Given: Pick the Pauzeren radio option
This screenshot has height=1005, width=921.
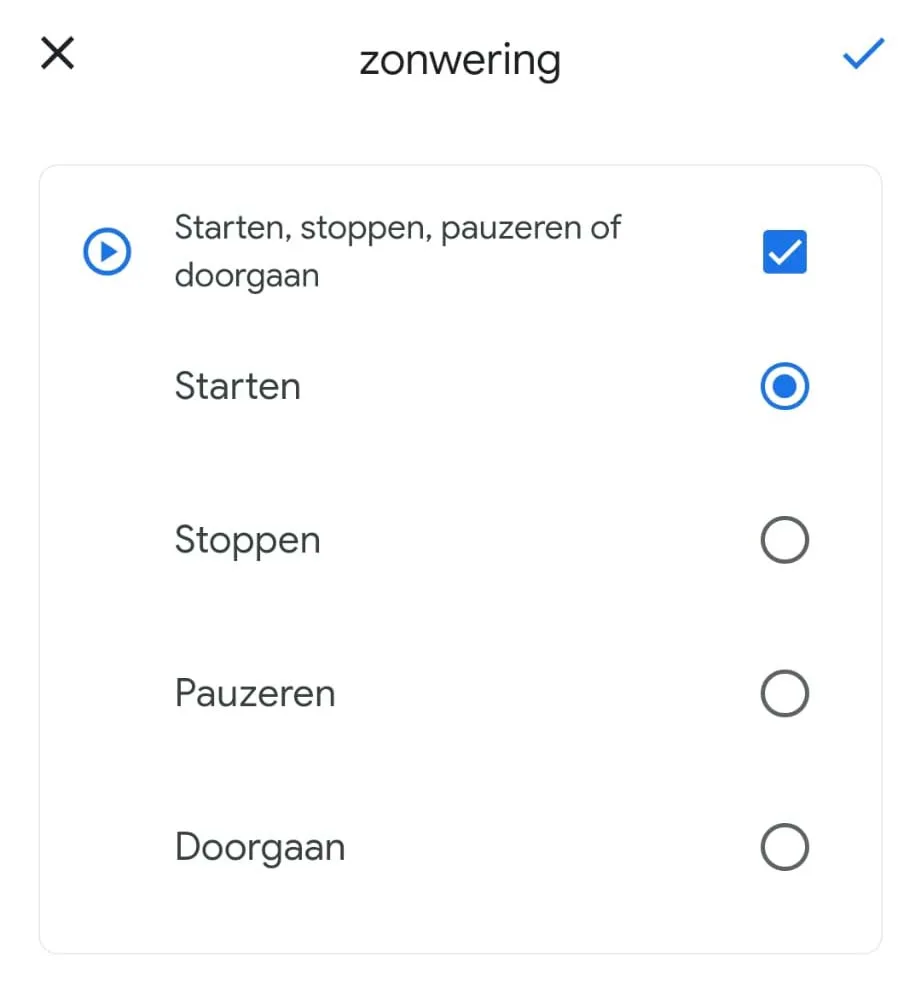Looking at the screenshot, I should coord(784,694).
